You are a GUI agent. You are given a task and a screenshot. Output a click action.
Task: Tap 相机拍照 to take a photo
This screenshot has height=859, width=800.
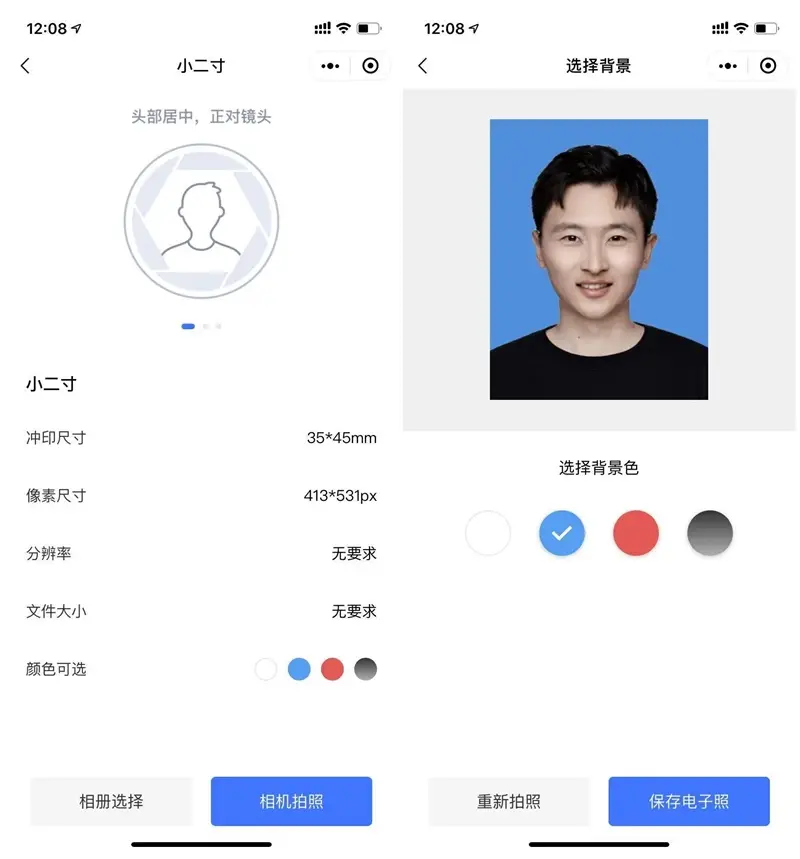[291, 801]
